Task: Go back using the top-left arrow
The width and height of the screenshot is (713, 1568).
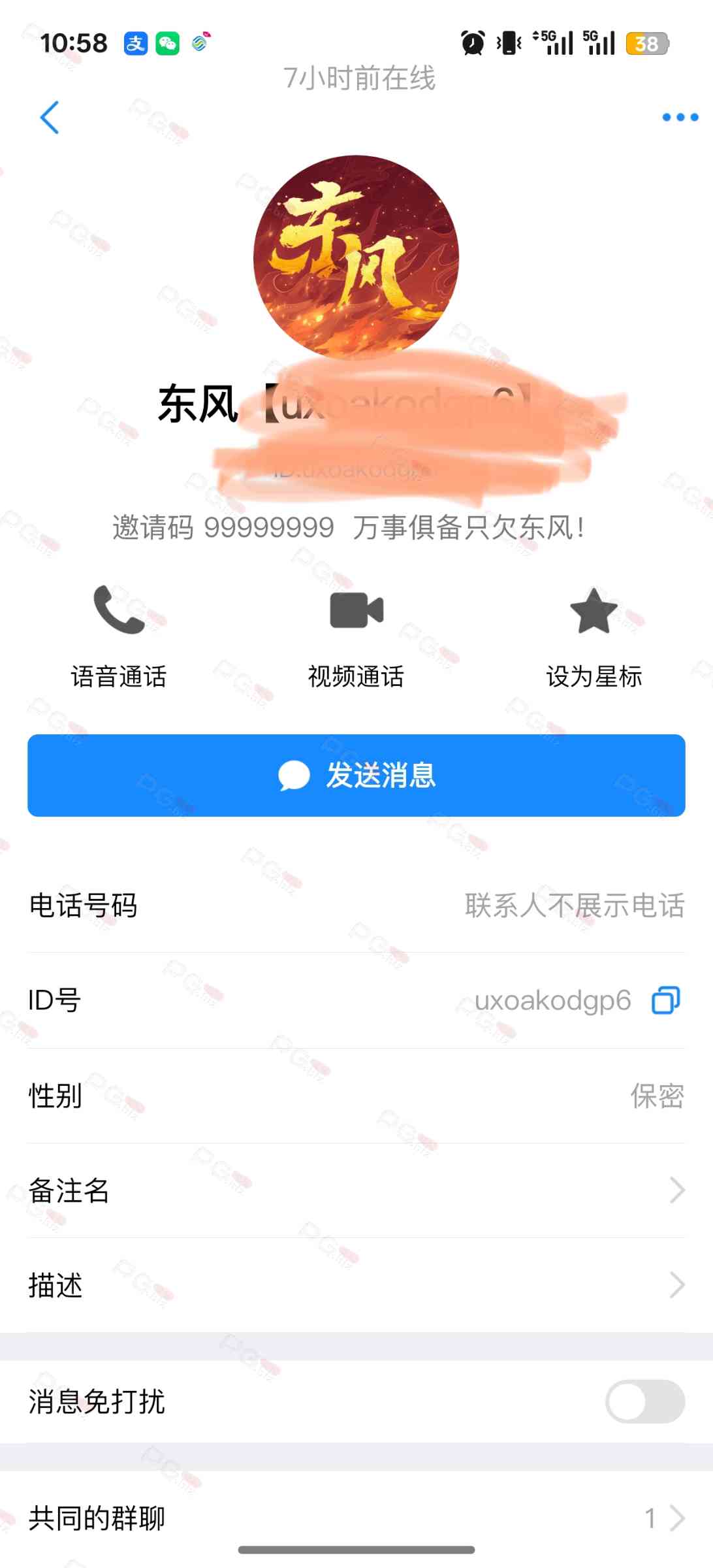Action: click(x=50, y=118)
